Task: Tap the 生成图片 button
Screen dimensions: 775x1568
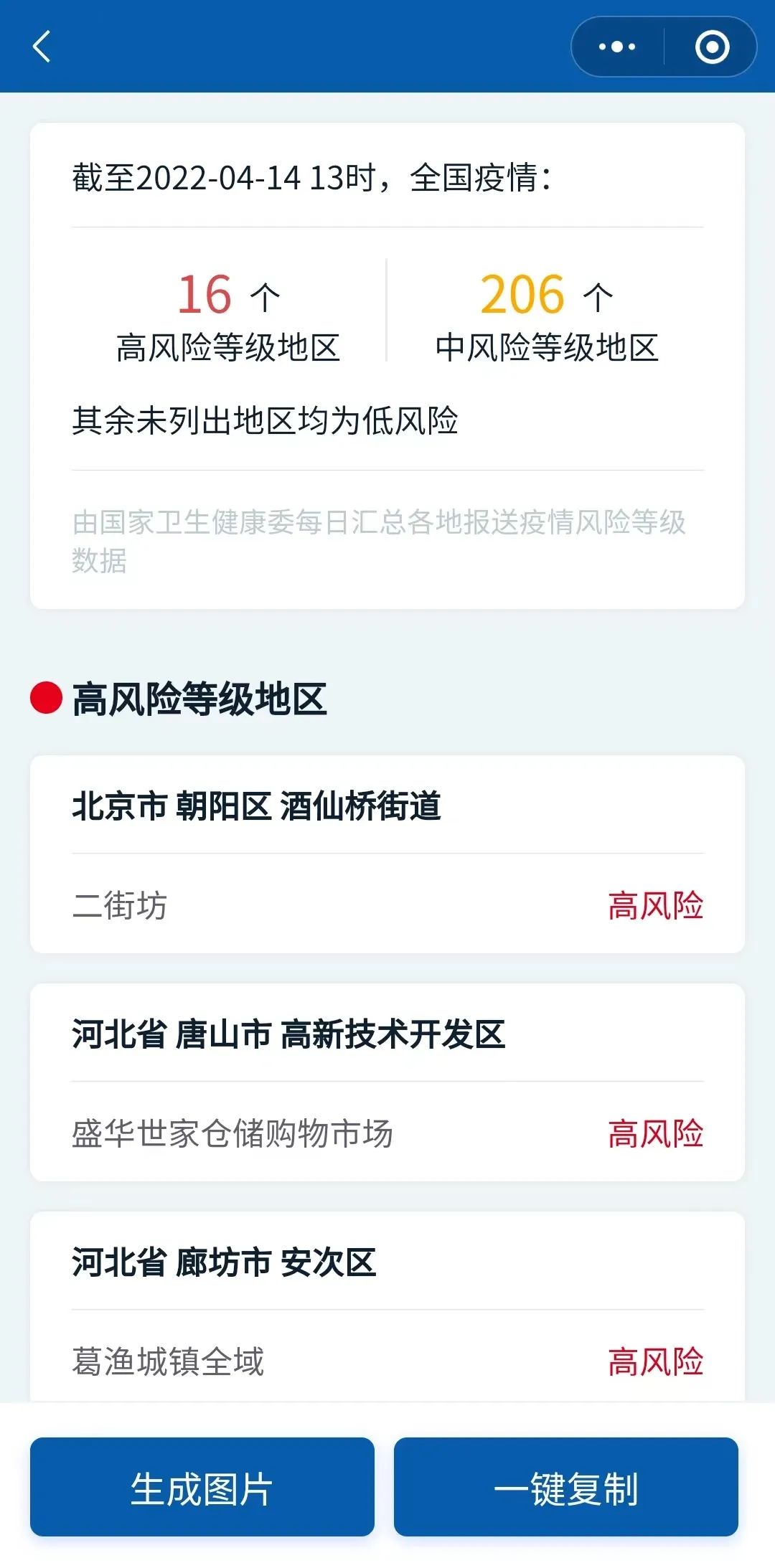Action: [x=202, y=1486]
